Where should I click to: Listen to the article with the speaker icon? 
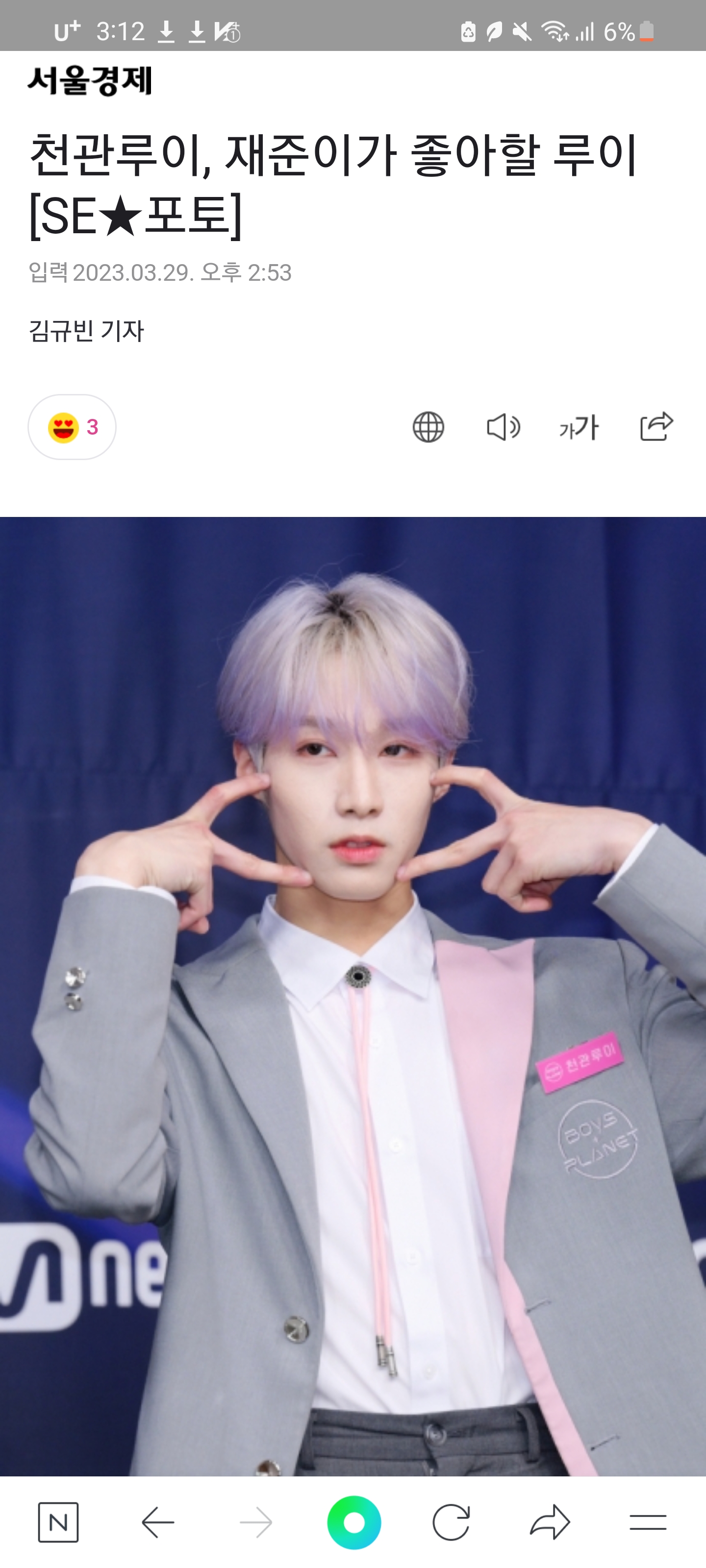[x=503, y=427]
